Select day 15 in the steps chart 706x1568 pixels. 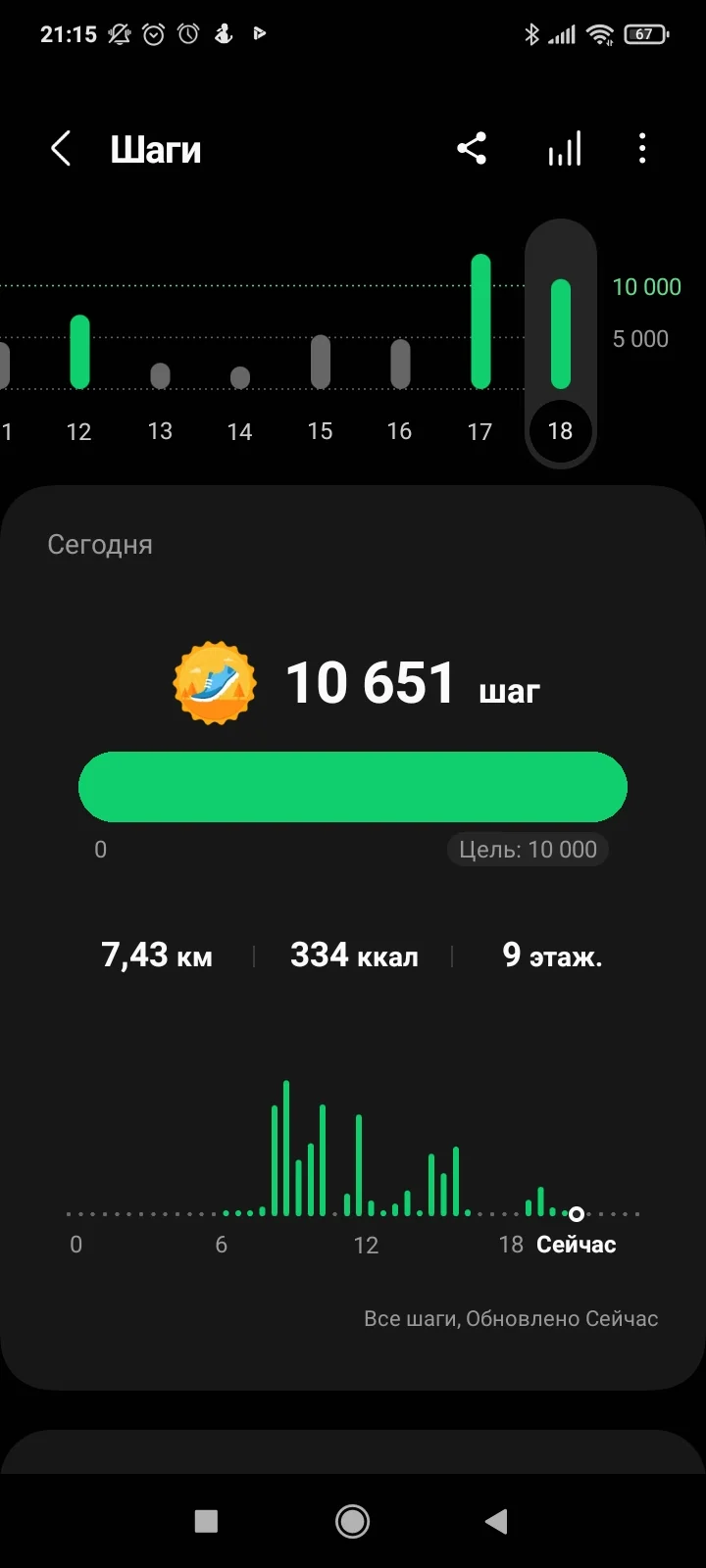point(321,363)
